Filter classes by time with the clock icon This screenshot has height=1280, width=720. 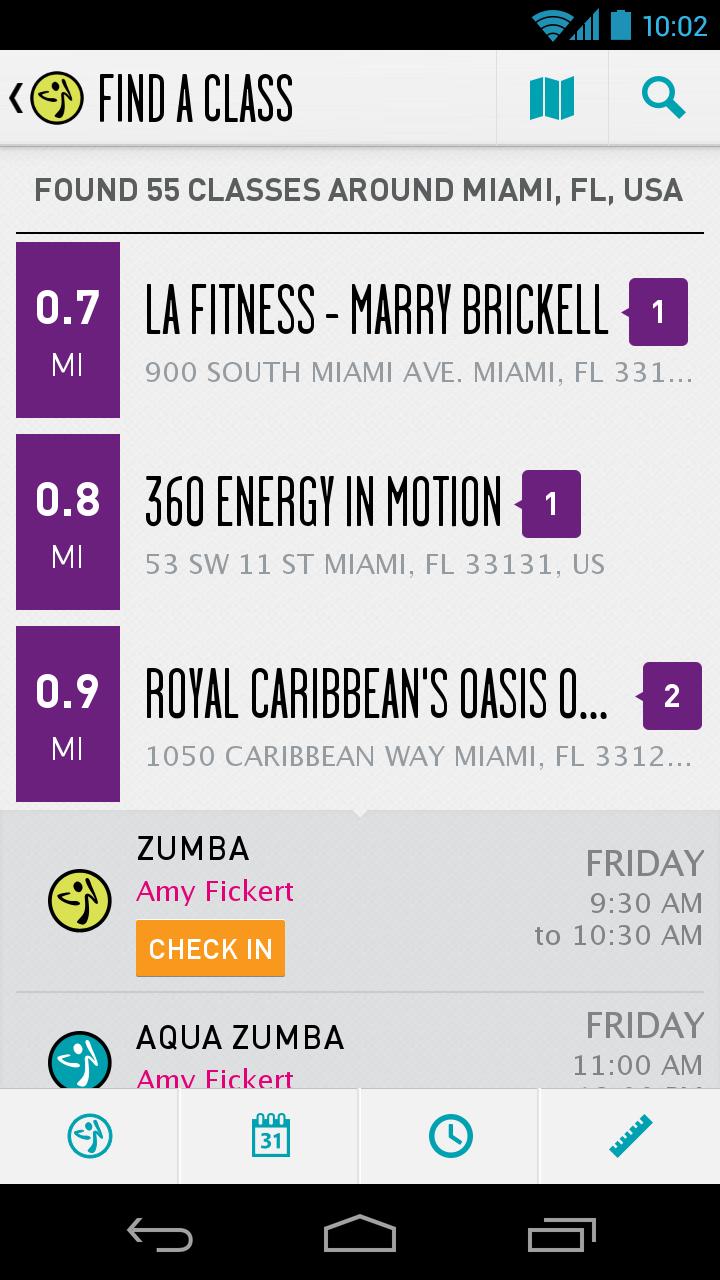pyautogui.click(x=450, y=1136)
